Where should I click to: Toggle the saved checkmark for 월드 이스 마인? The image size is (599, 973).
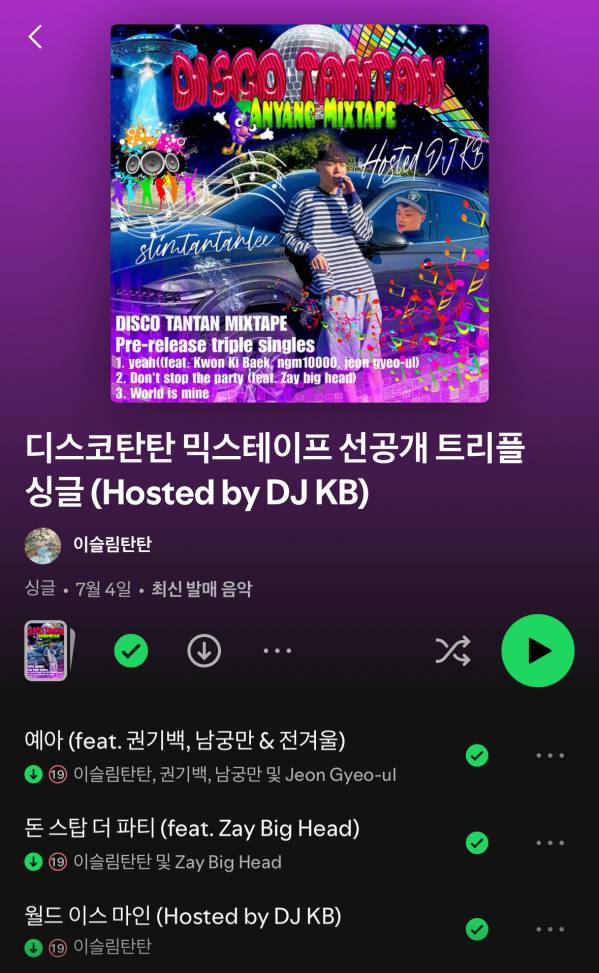pyautogui.click(x=477, y=929)
